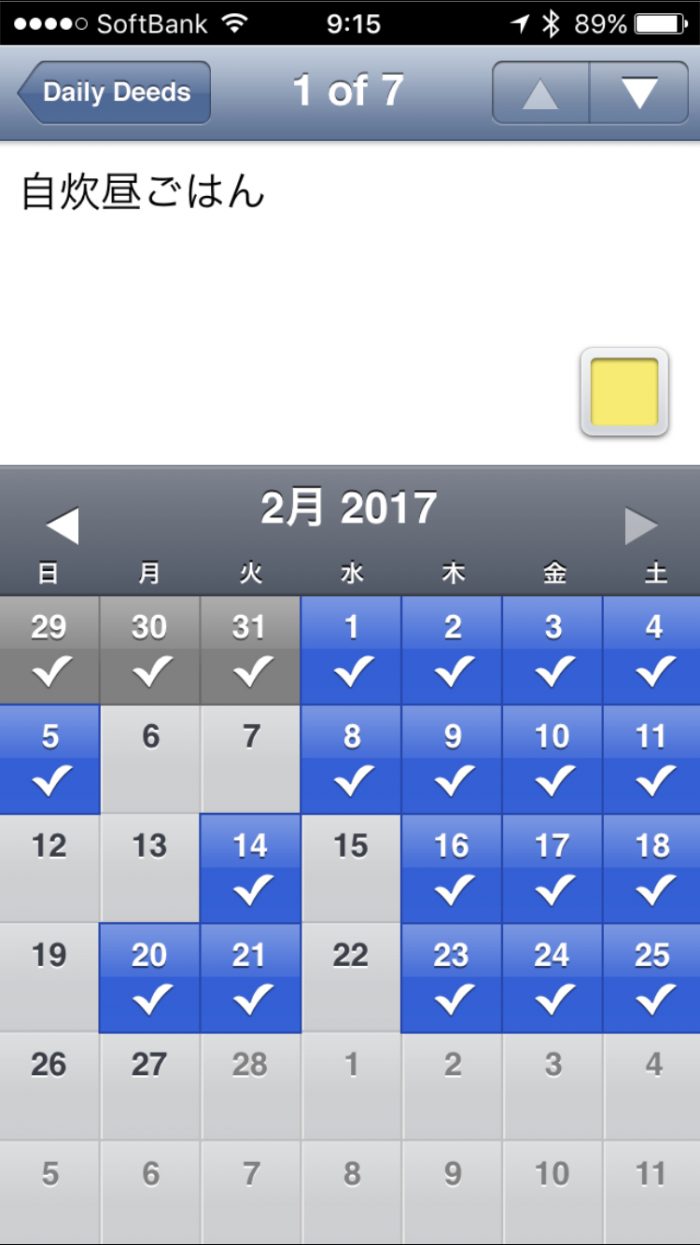This screenshot has height=1245, width=700.
Task: Go to the next deed with down arrow
Action: point(638,92)
